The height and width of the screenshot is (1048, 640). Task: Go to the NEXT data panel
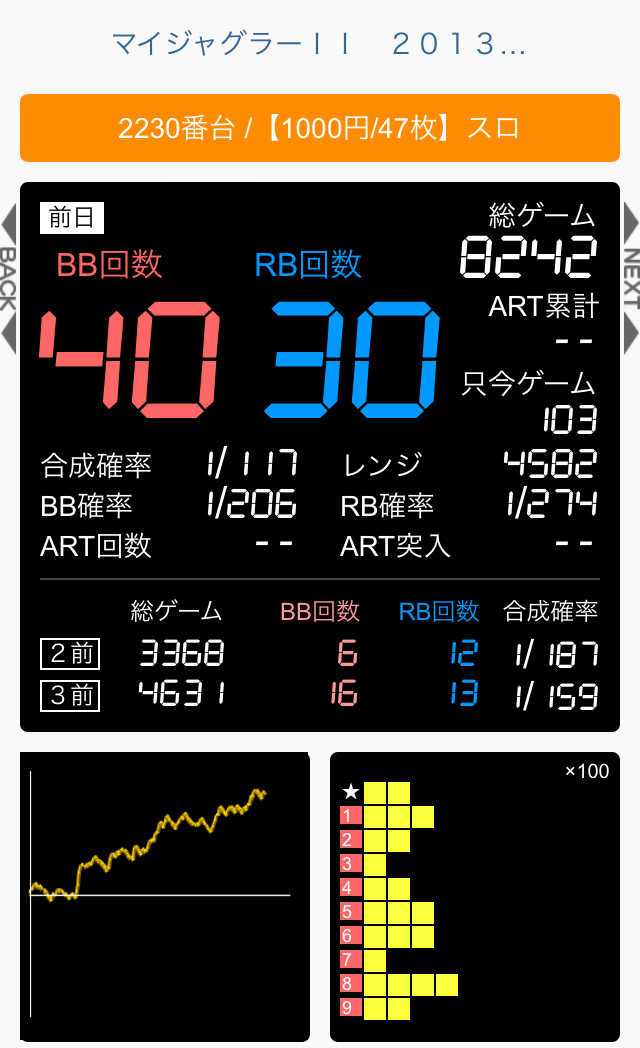631,278
